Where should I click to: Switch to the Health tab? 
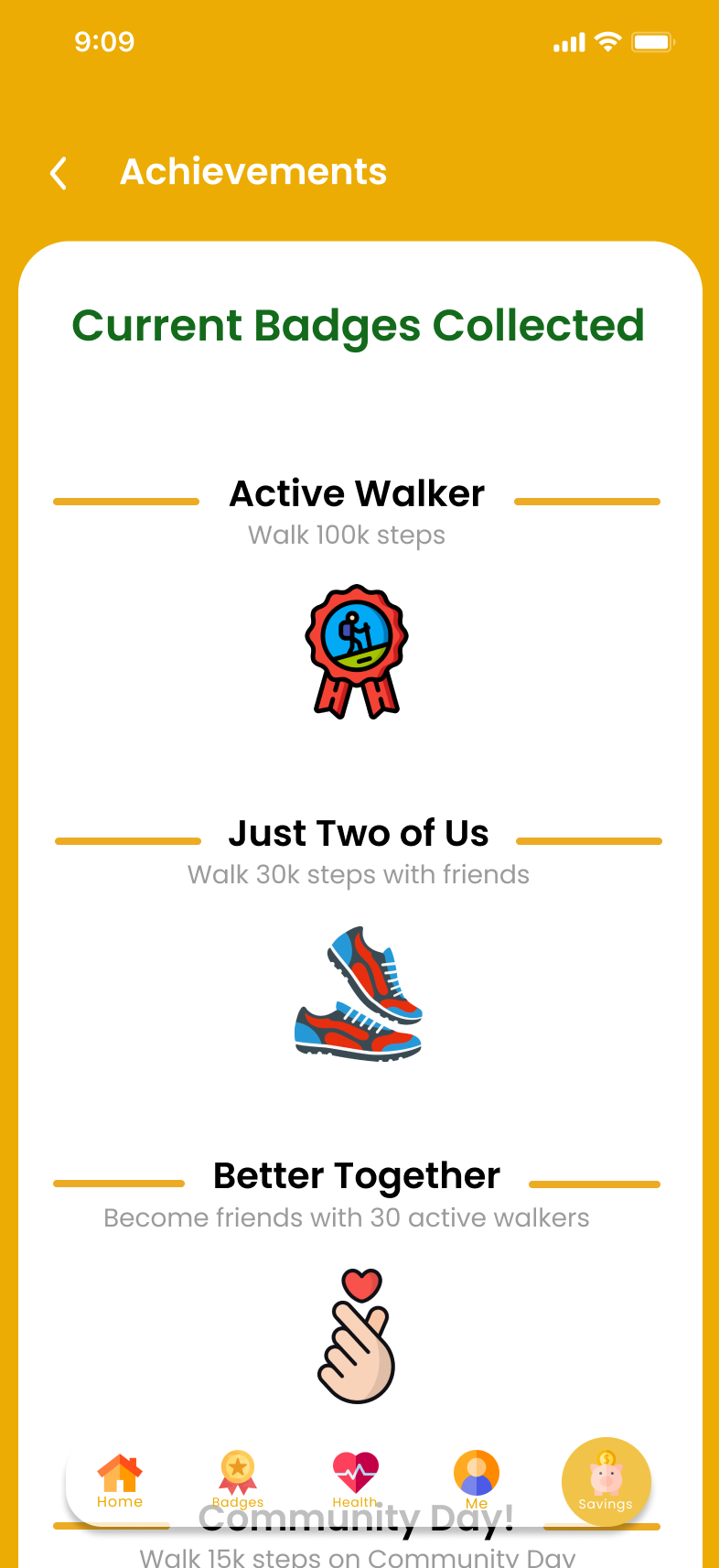(356, 1481)
